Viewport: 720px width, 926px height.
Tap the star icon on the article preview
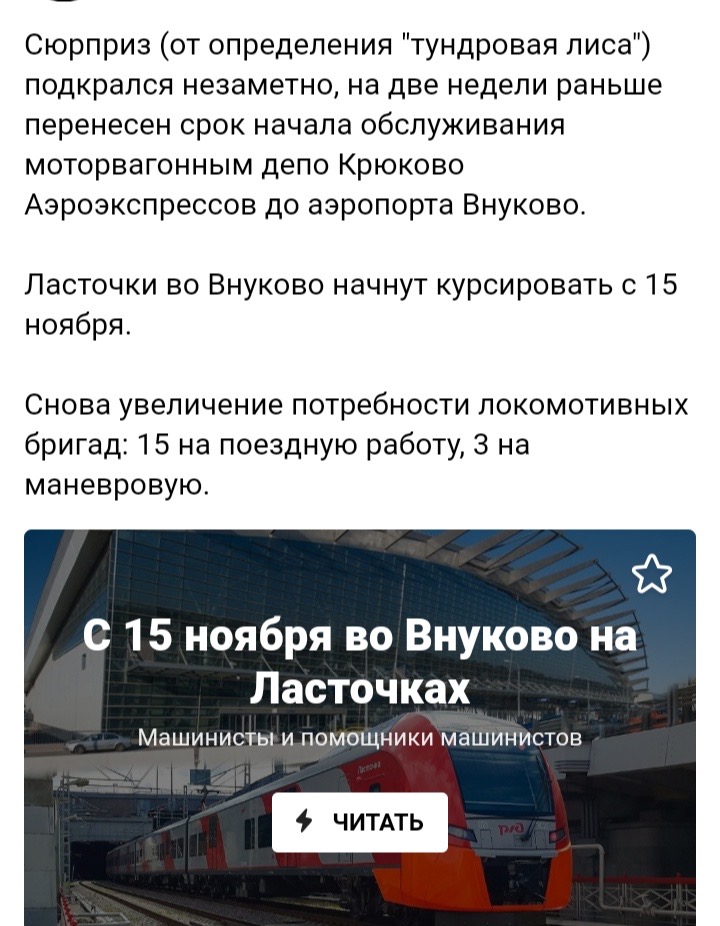click(x=652, y=574)
